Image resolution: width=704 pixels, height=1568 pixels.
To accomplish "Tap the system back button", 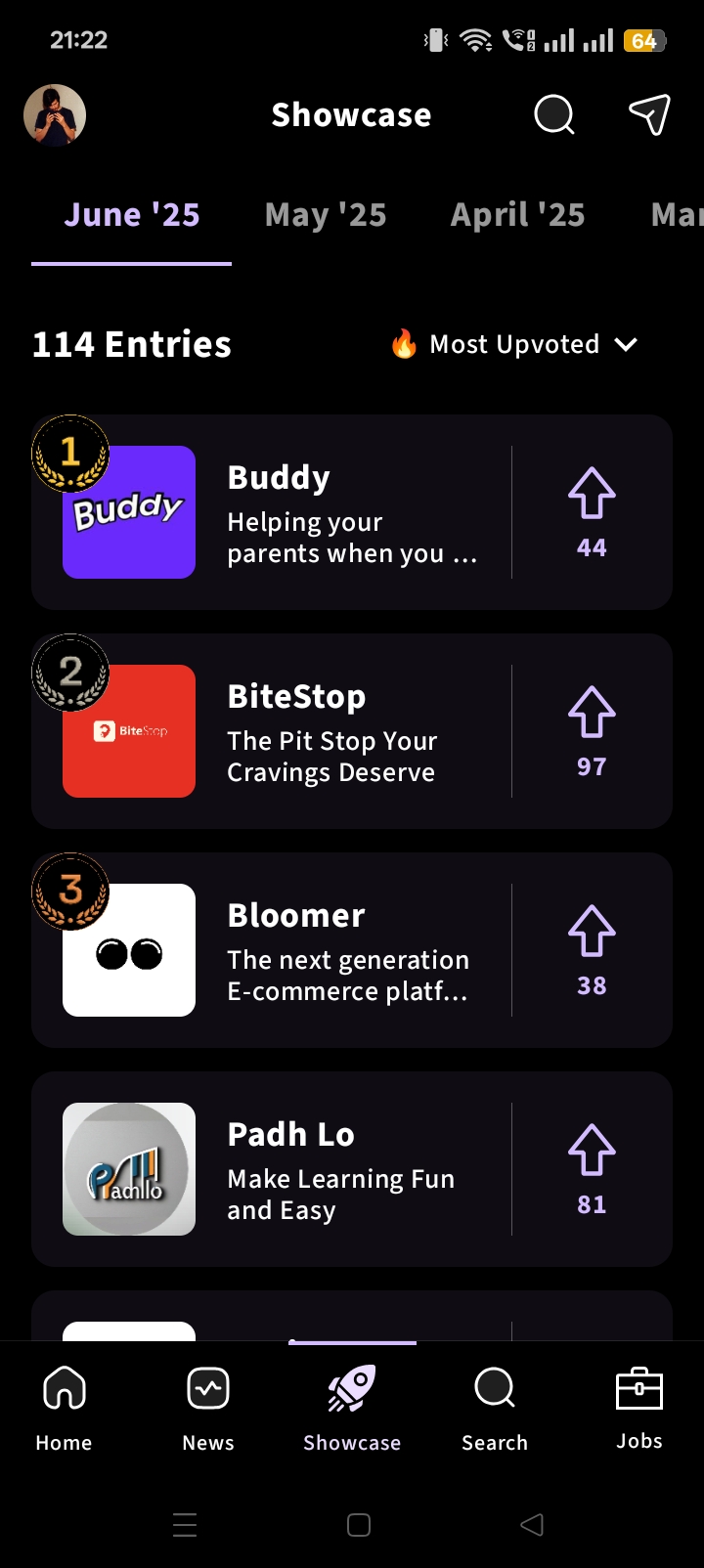I will click(x=532, y=1525).
